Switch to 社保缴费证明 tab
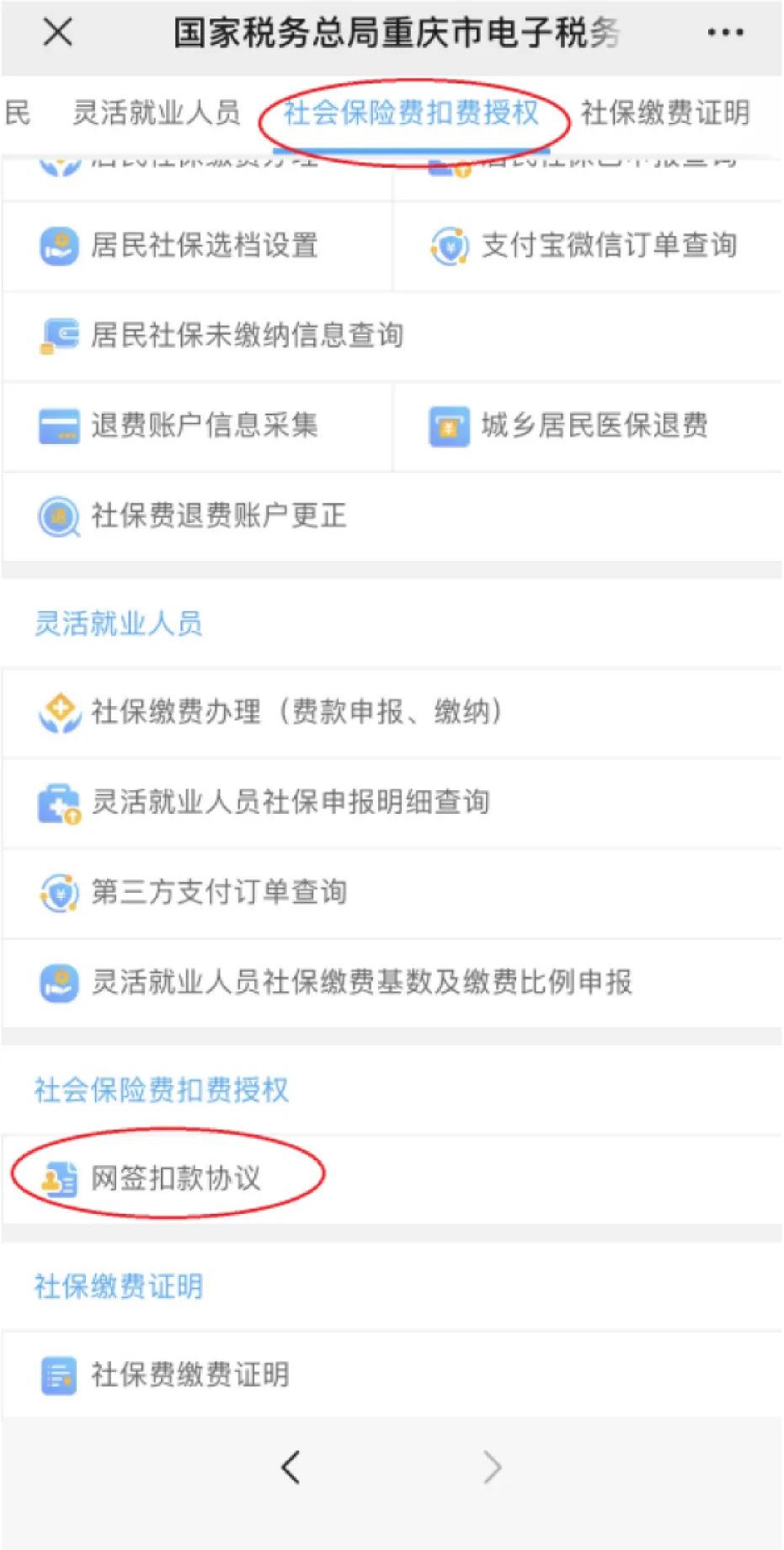Image resolution: width=784 pixels, height=1550 pixels. click(x=664, y=113)
